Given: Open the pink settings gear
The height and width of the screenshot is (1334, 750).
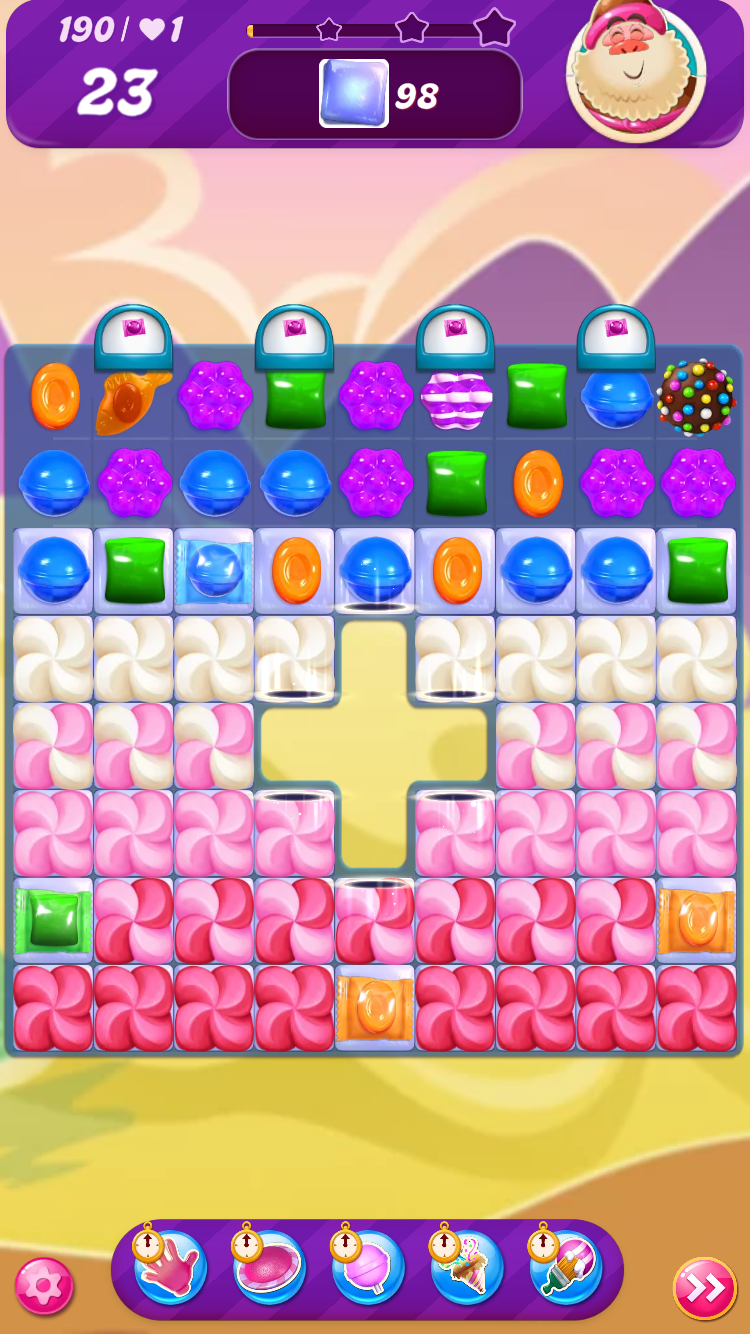Looking at the screenshot, I should point(43,1286).
